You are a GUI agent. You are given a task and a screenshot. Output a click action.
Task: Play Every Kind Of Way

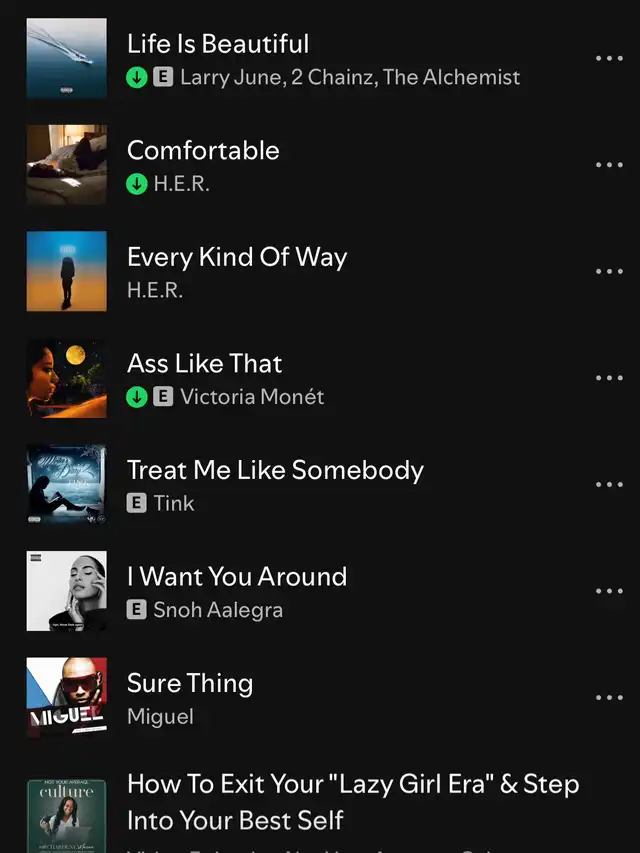click(237, 257)
